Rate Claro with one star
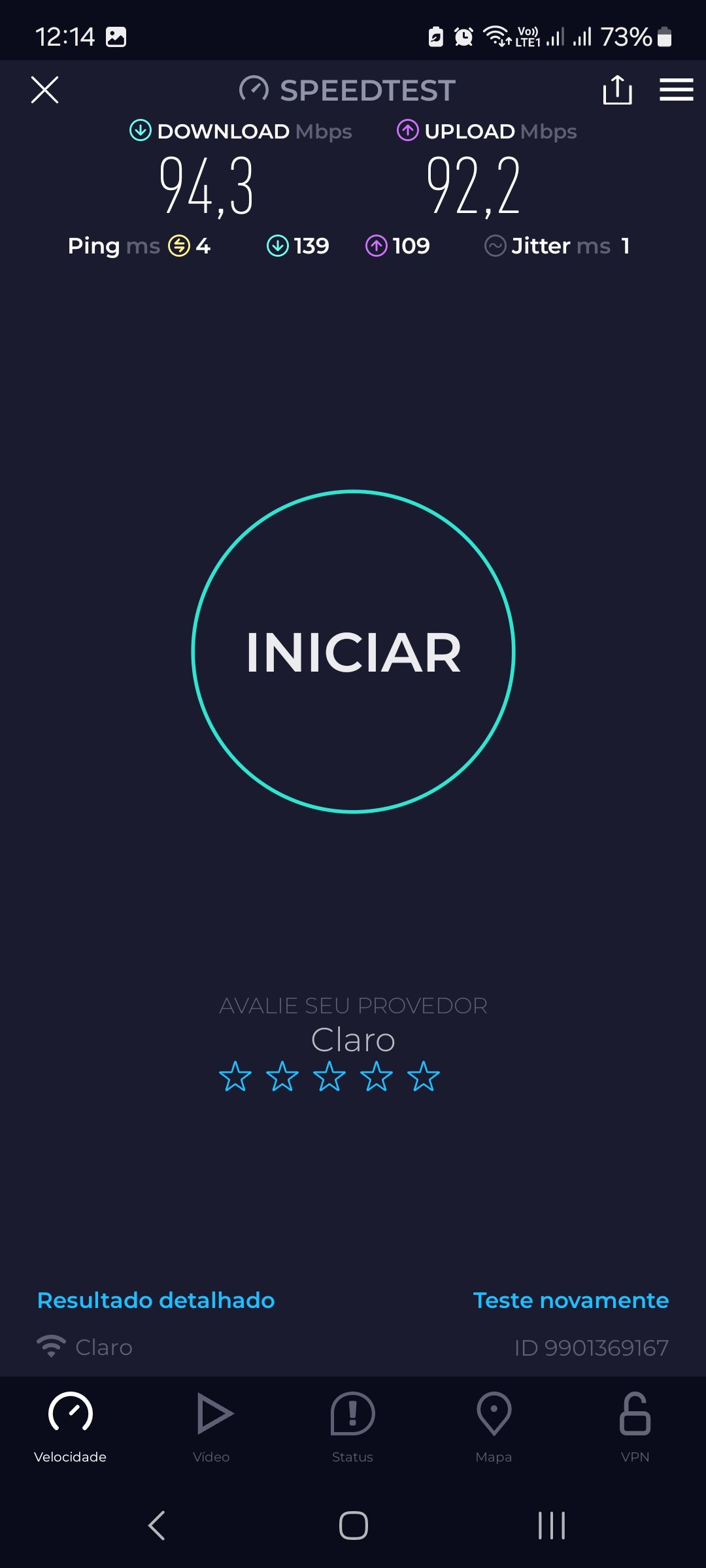Screen dimensions: 706x1568 (235, 1077)
